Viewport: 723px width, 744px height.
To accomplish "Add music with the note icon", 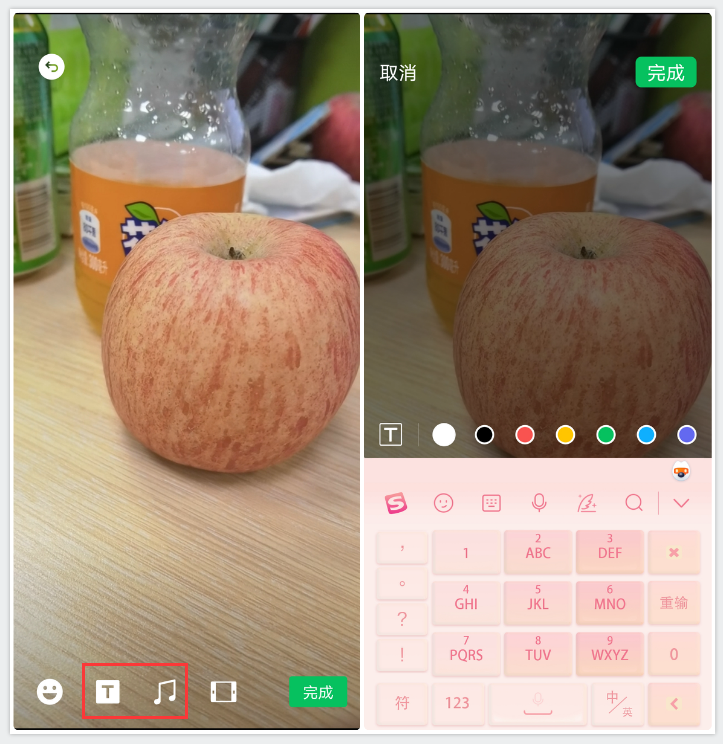I will pos(164,691).
